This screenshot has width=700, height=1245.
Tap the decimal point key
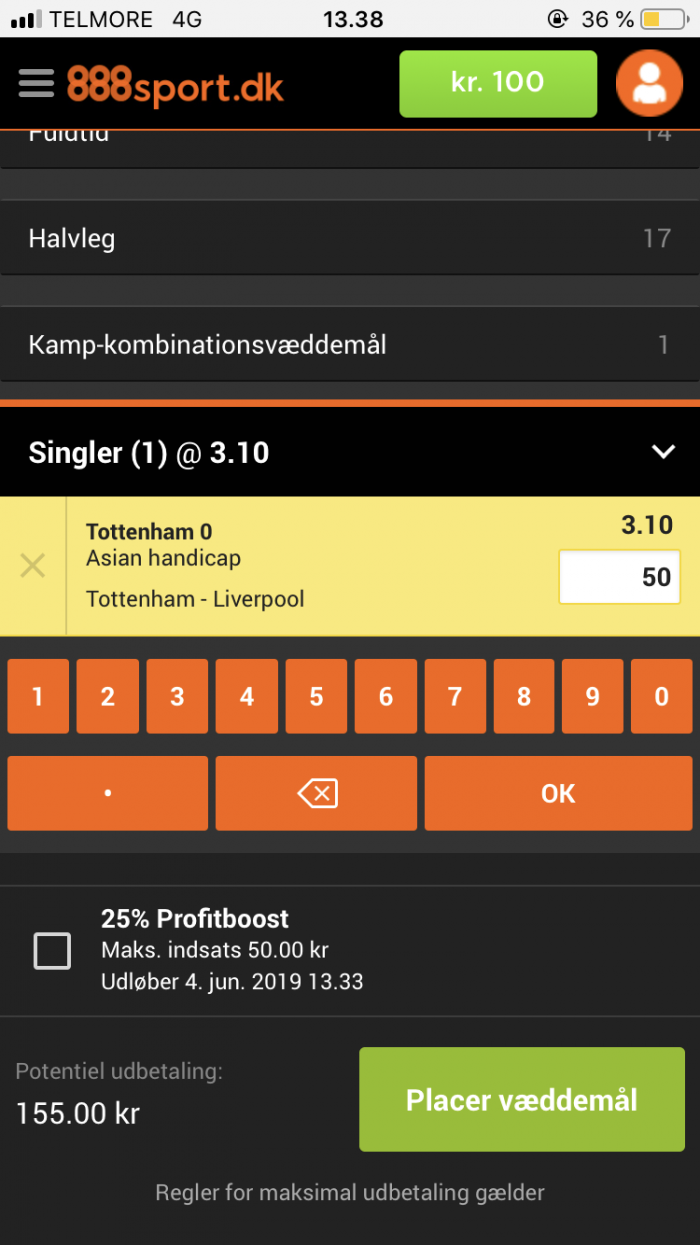(x=108, y=793)
